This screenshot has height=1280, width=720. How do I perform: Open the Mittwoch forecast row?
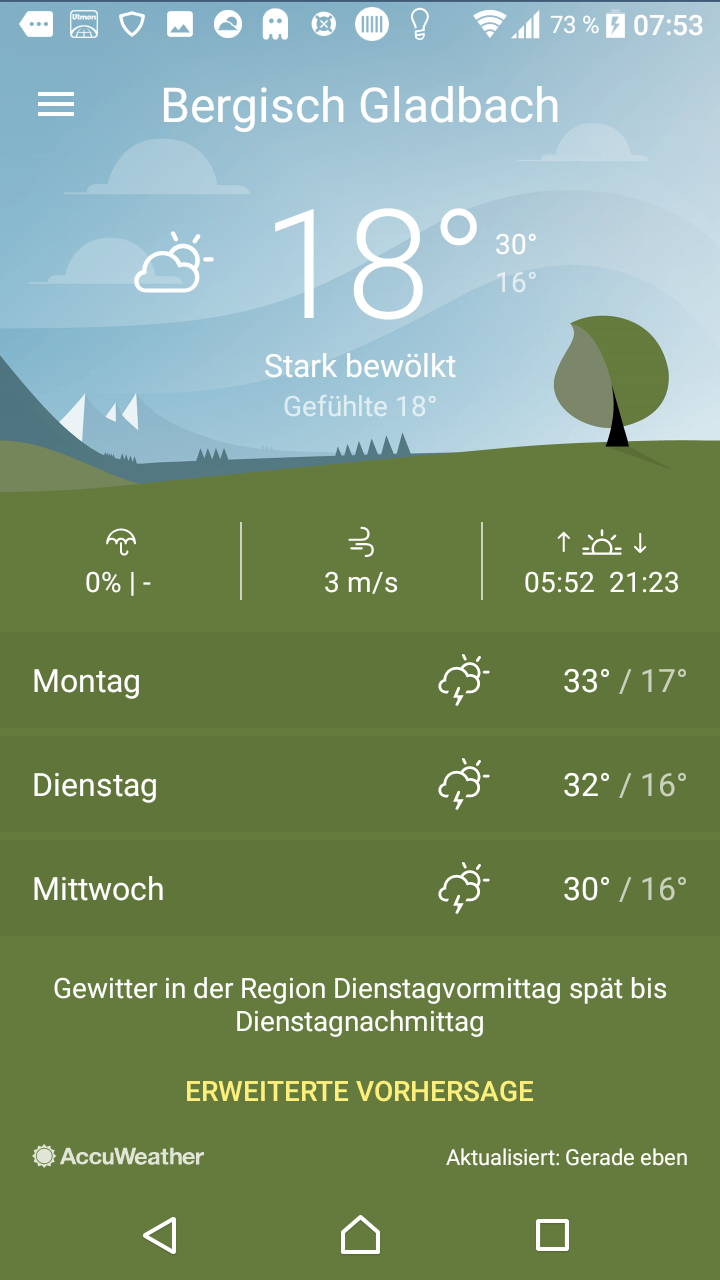[x=360, y=889]
